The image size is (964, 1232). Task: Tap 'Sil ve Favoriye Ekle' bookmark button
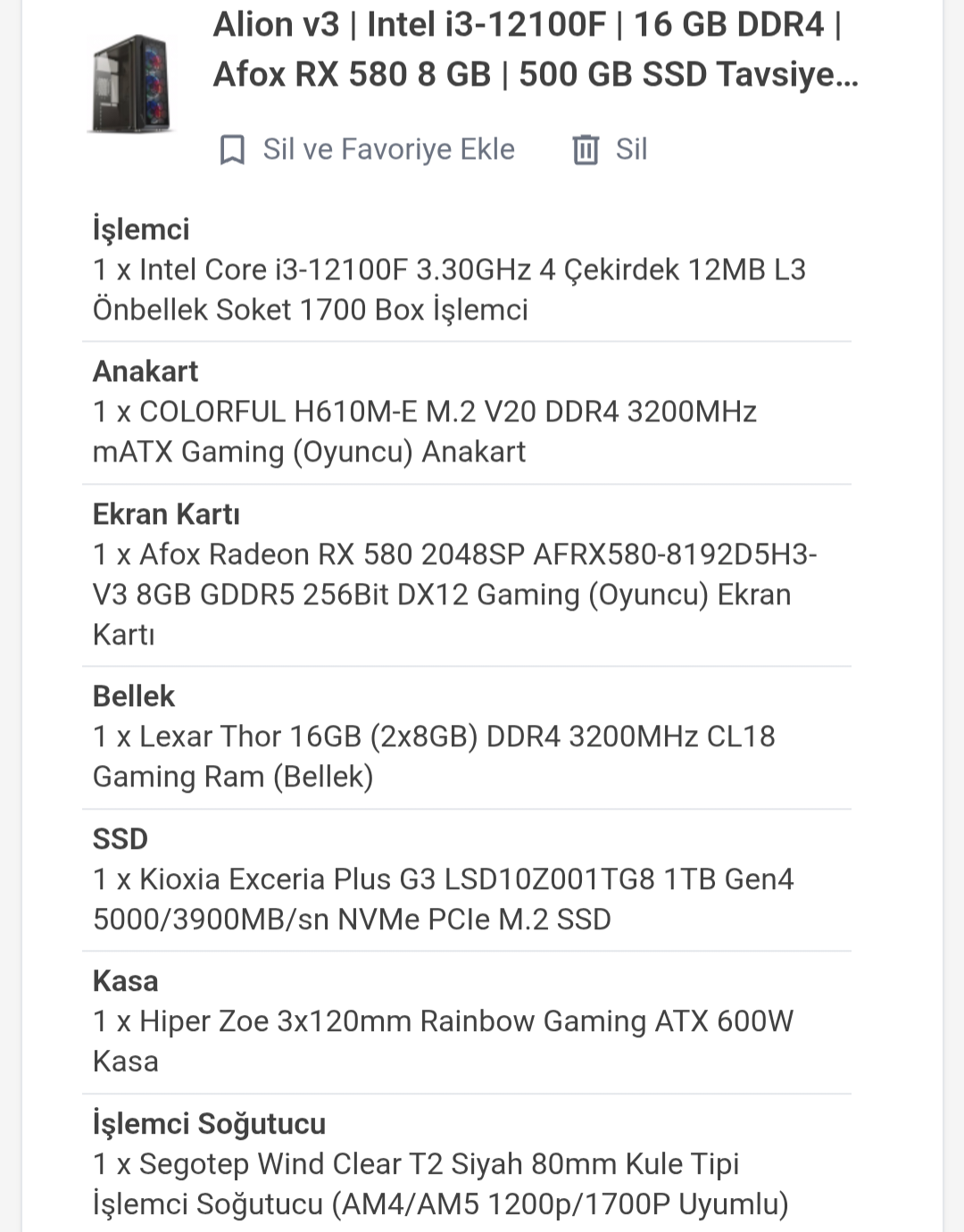(x=367, y=149)
